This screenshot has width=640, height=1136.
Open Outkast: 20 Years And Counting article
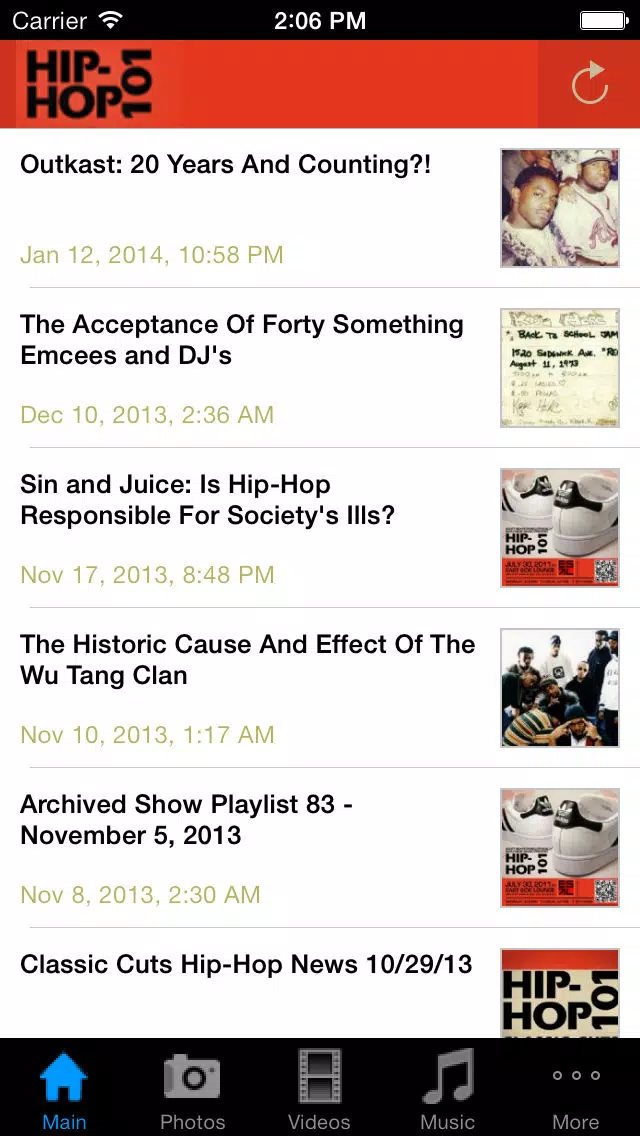320,208
